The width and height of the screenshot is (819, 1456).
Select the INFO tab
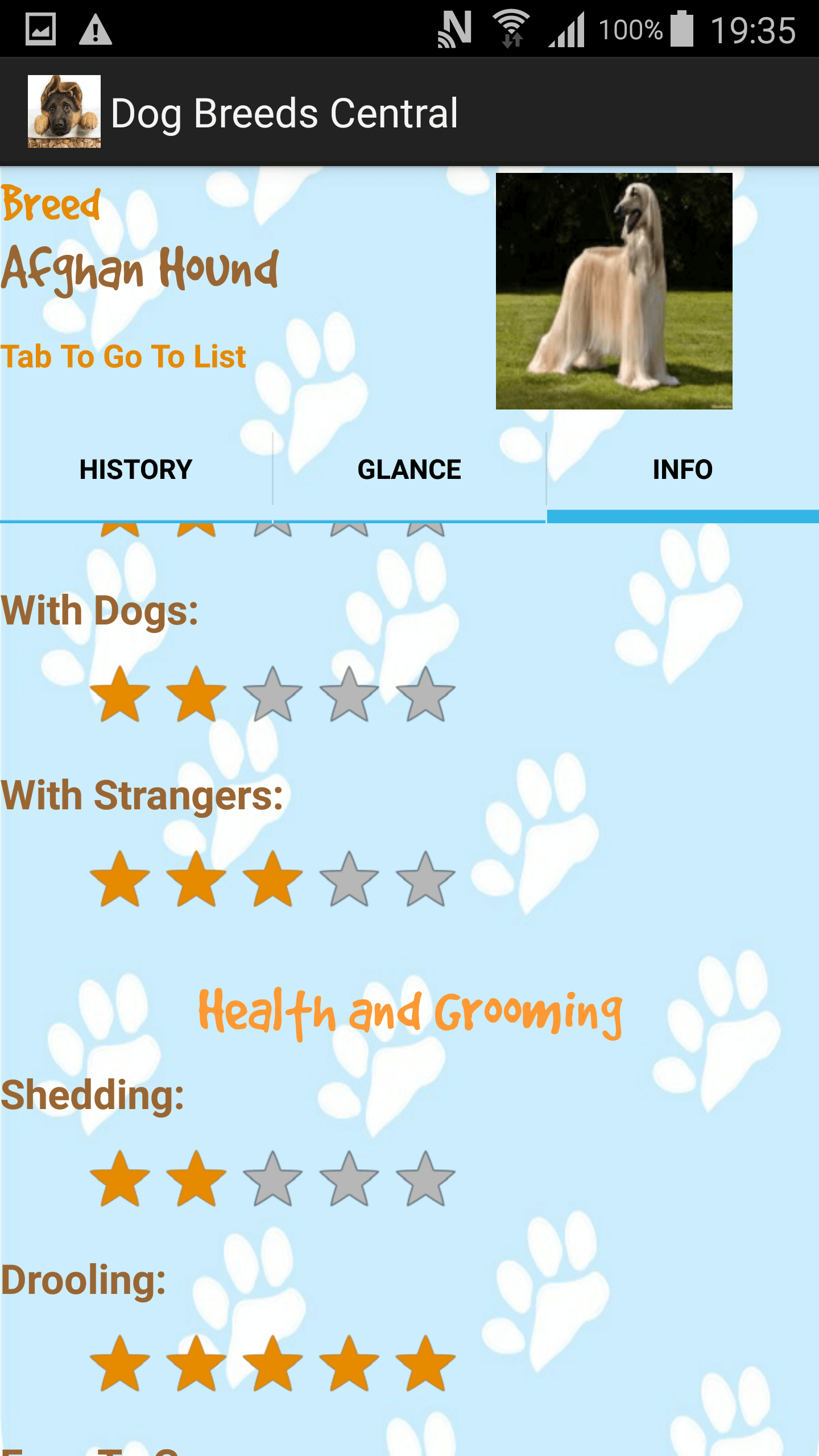click(x=682, y=470)
